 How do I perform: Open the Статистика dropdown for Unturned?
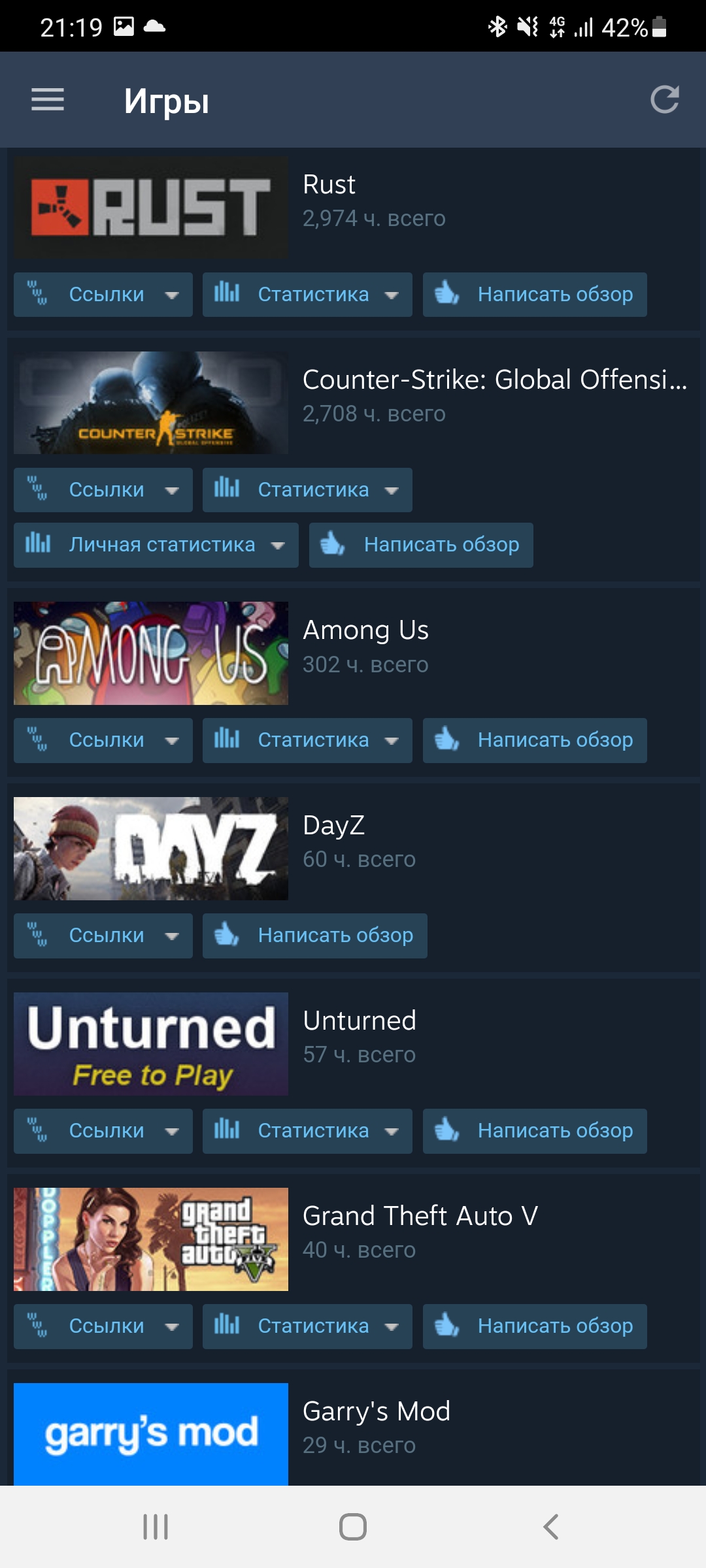307,1131
